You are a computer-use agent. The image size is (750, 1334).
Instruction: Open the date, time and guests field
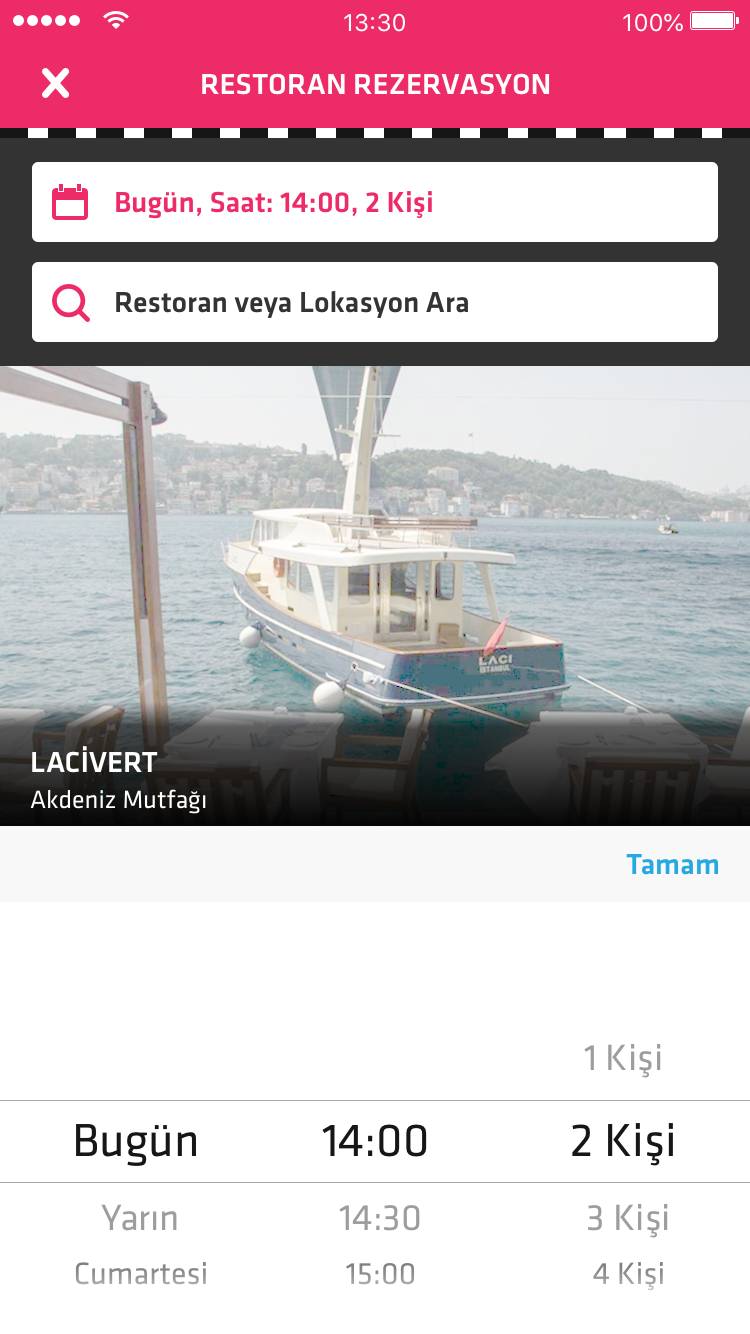(x=375, y=202)
